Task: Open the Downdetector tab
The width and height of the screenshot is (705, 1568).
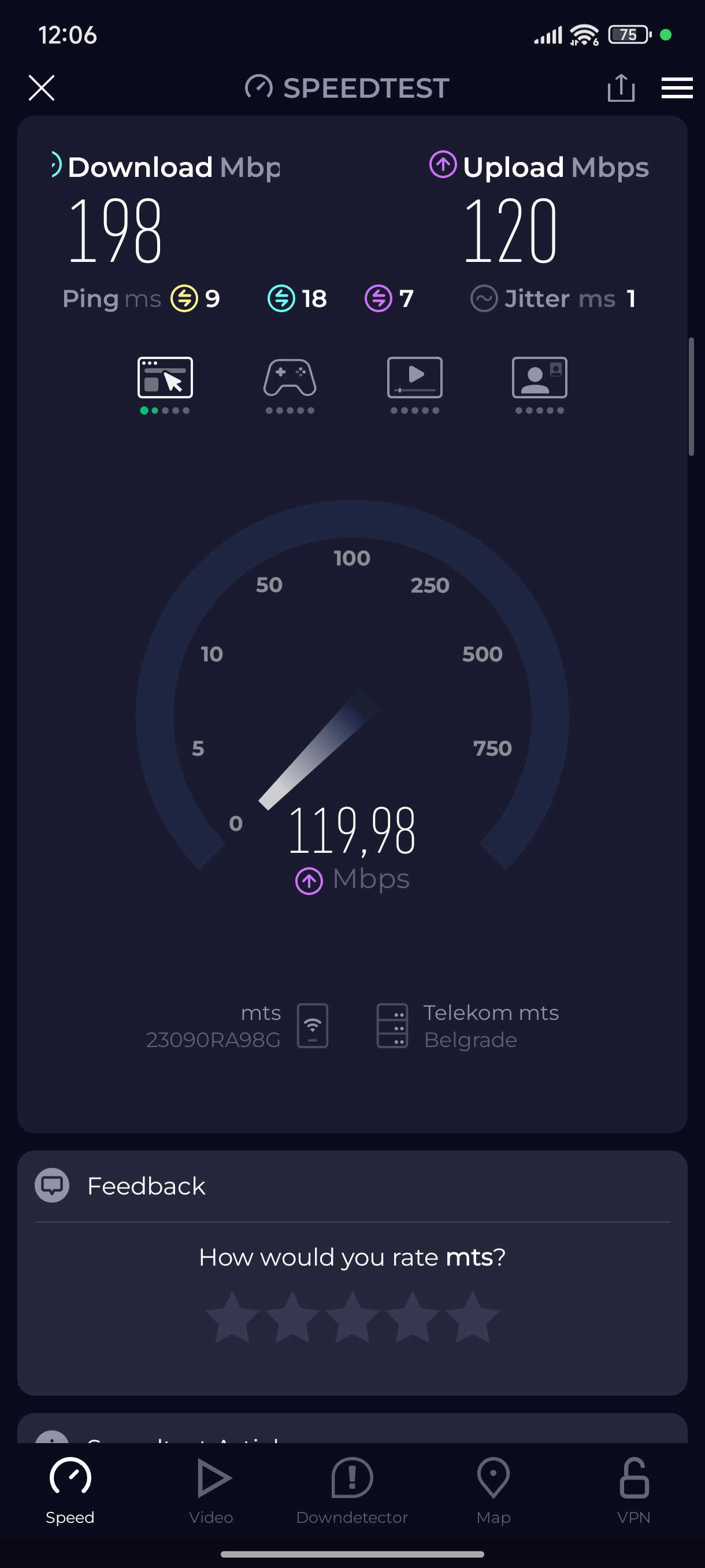Action: tap(352, 1490)
